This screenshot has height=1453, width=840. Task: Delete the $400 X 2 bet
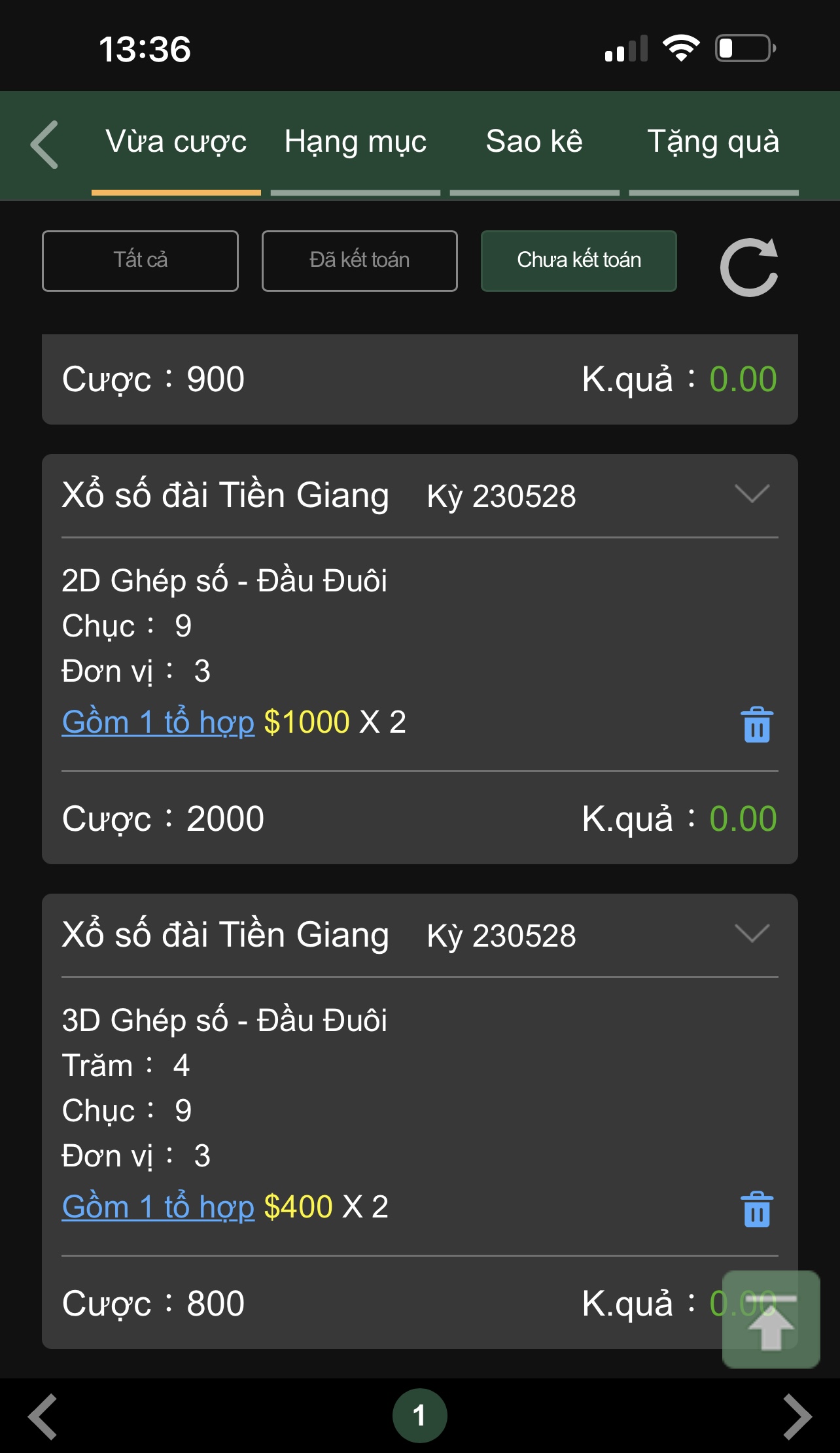[x=757, y=1210]
